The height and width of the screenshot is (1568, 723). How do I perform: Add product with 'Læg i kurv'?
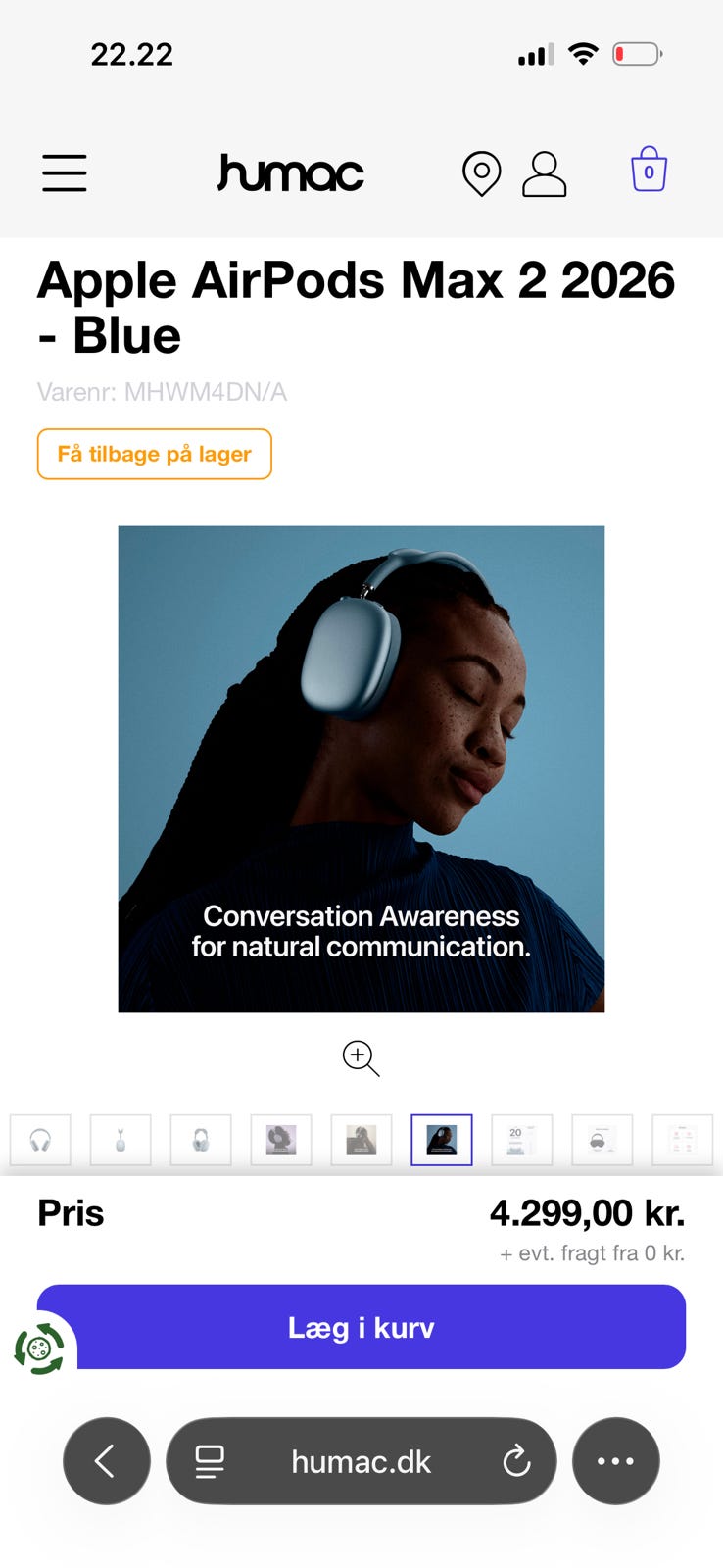pos(361,1327)
